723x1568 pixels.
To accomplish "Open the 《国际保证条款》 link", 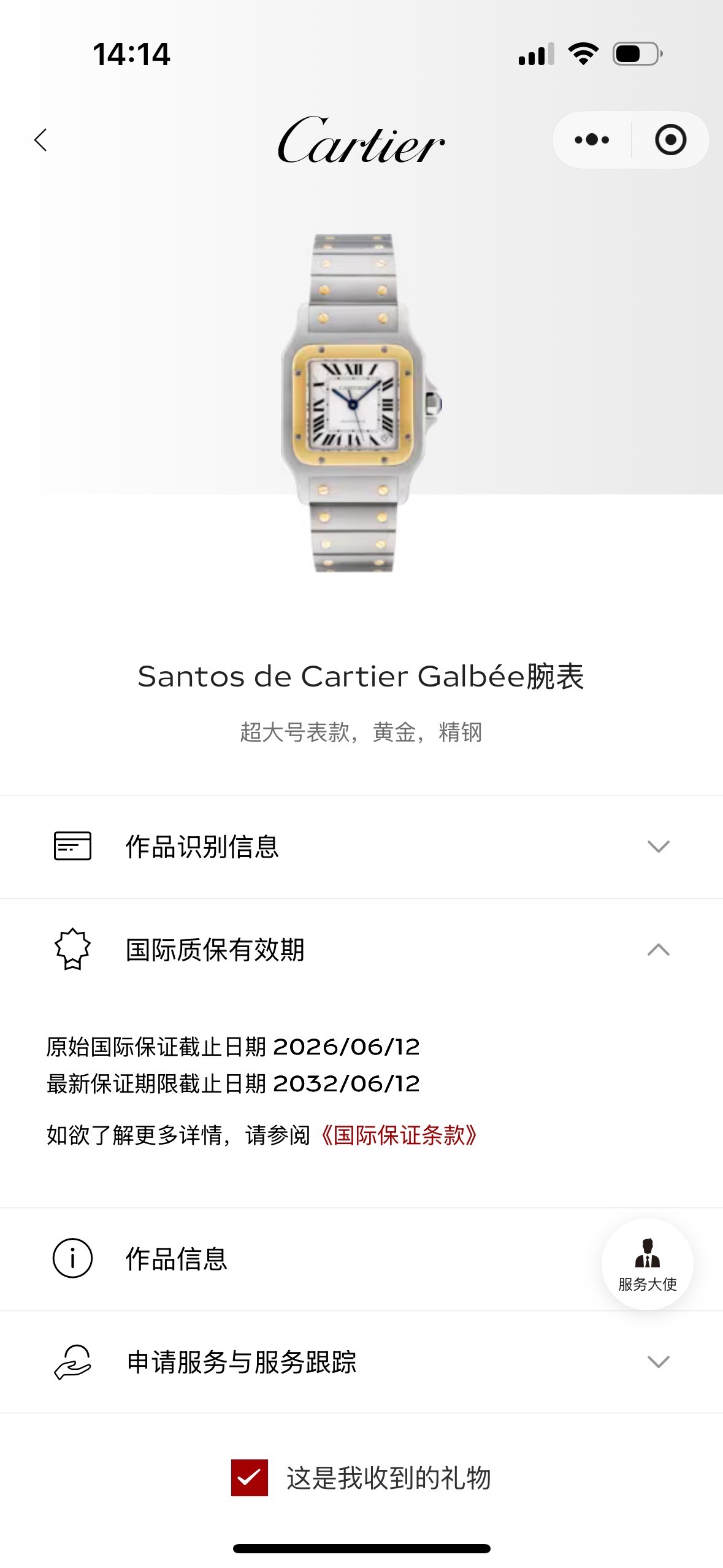I will click(399, 1136).
